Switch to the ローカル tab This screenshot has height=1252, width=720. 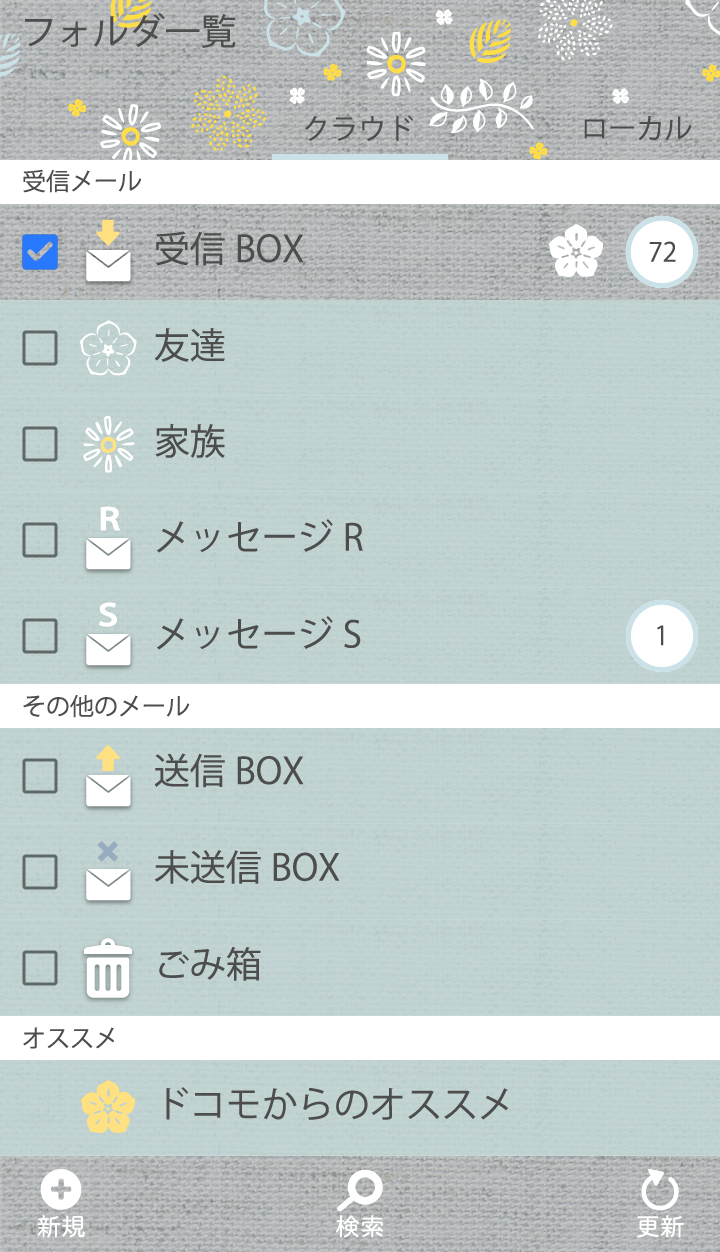pos(635,128)
